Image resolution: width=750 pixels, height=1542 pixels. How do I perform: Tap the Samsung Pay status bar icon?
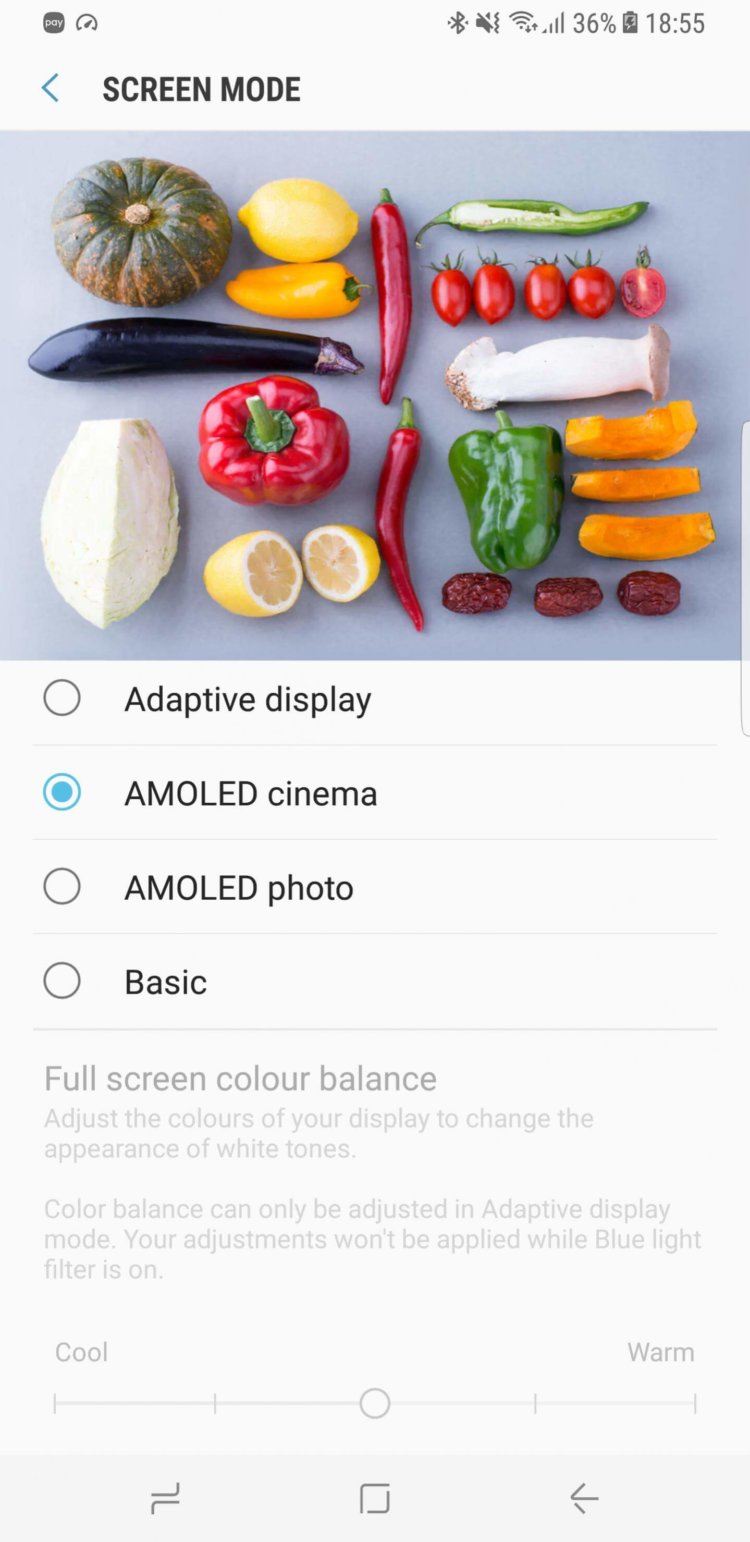[x=53, y=22]
